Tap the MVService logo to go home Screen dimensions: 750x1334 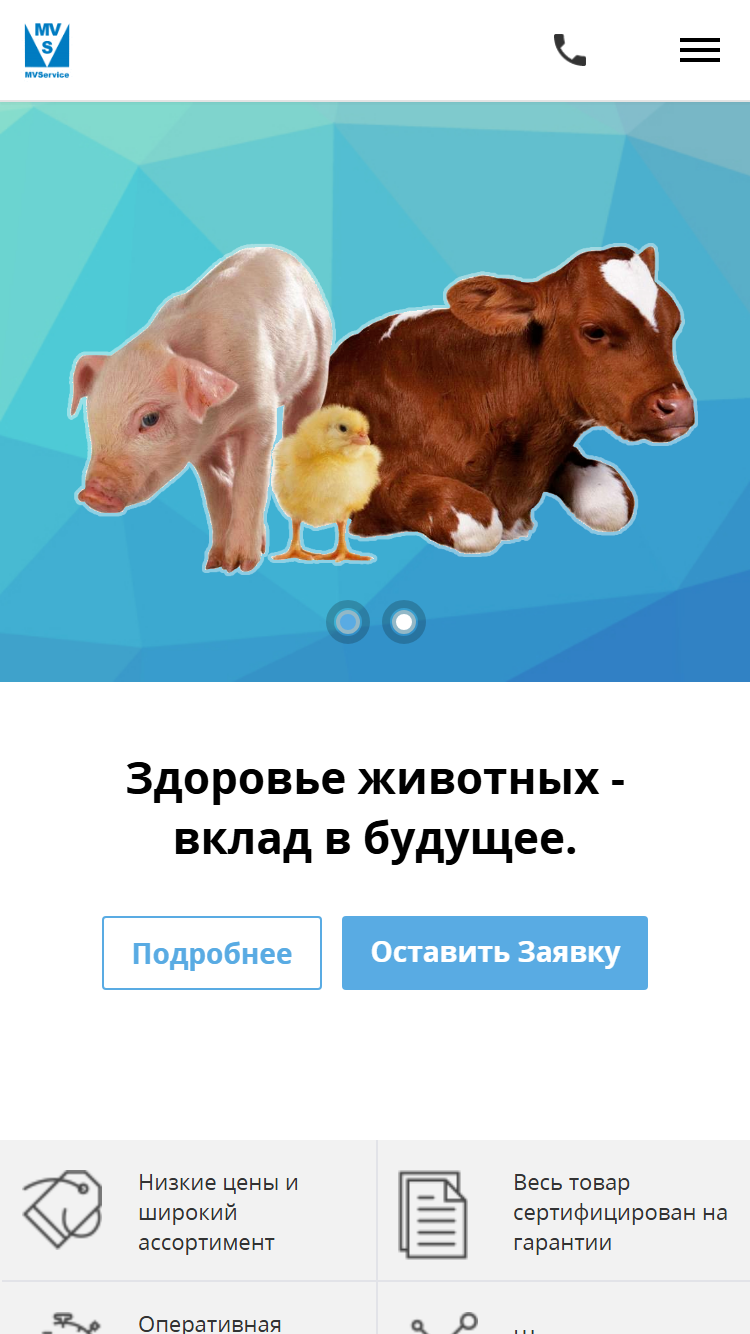[47, 51]
